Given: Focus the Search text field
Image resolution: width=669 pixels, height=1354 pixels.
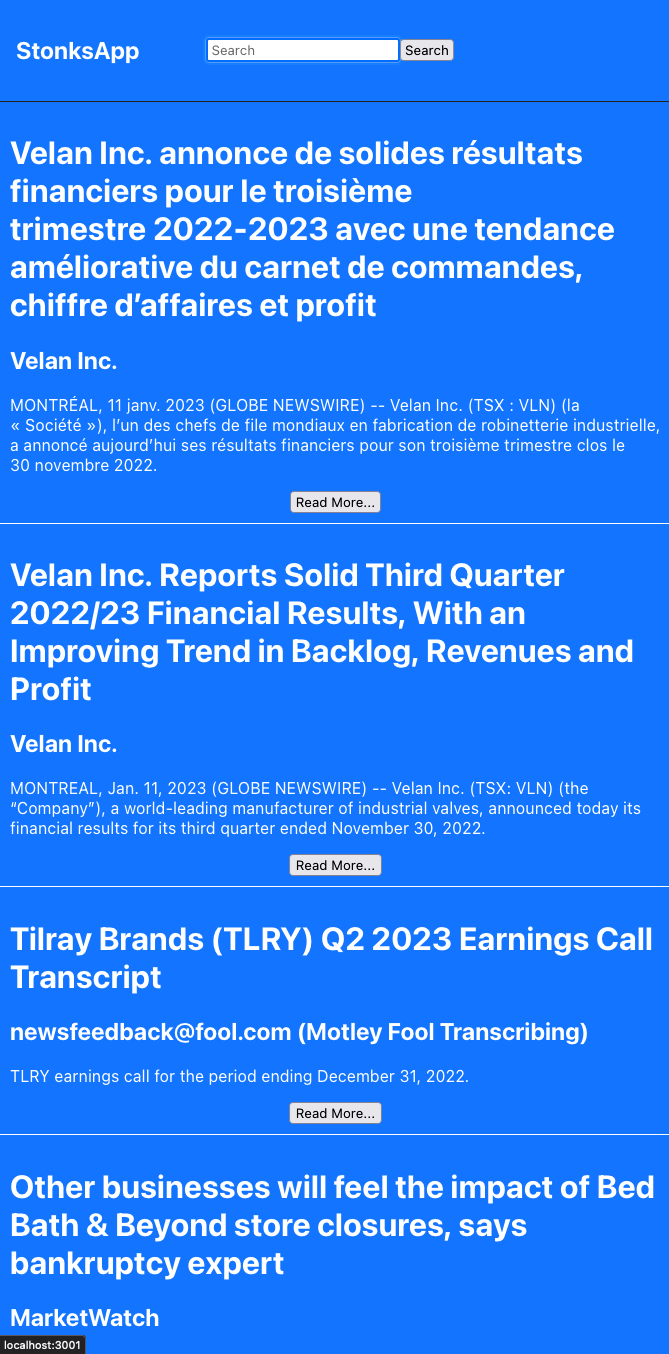Looking at the screenshot, I should [302, 50].
